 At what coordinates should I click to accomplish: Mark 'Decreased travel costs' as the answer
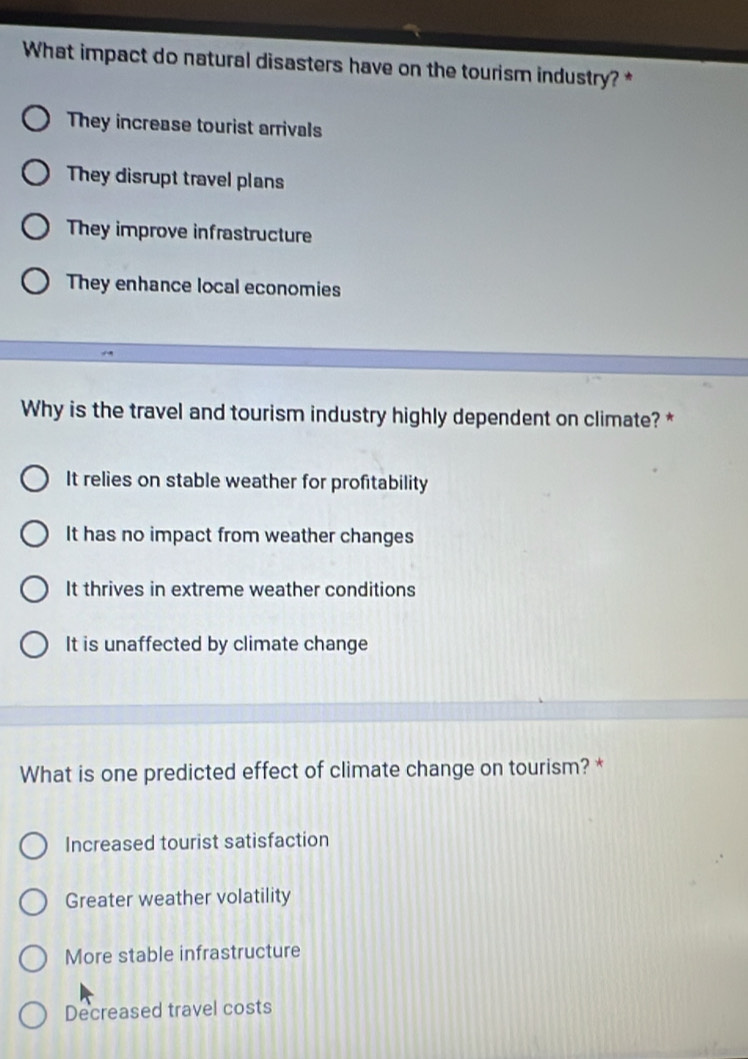coord(35,1012)
